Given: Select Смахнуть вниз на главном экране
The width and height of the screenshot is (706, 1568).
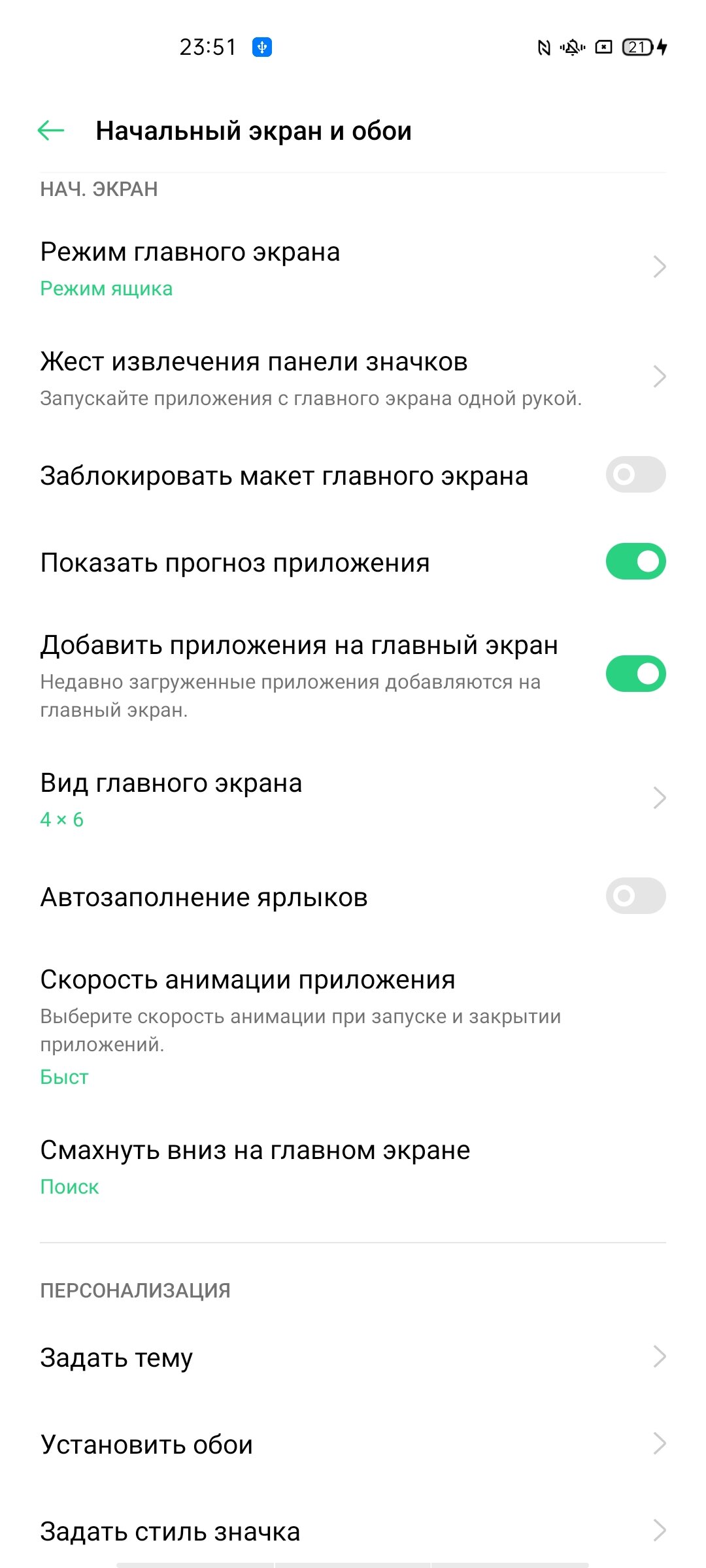Looking at the screenshot, I should 353,1167.
